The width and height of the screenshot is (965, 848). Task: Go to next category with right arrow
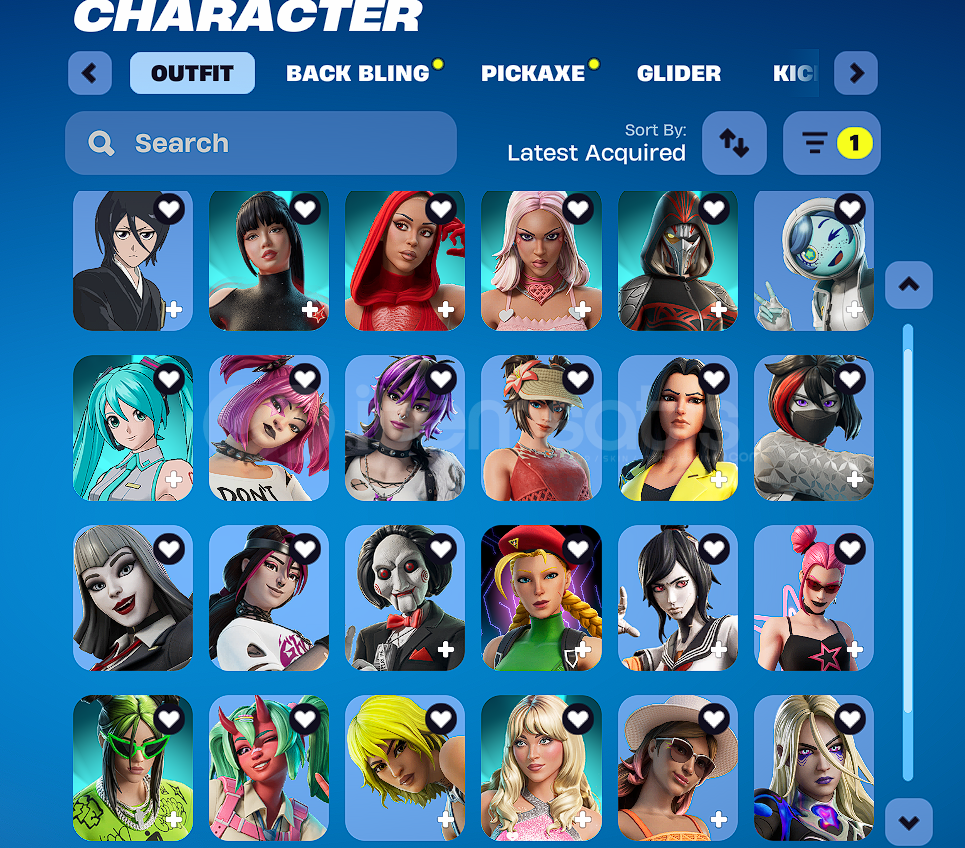(x=856, y=73)
